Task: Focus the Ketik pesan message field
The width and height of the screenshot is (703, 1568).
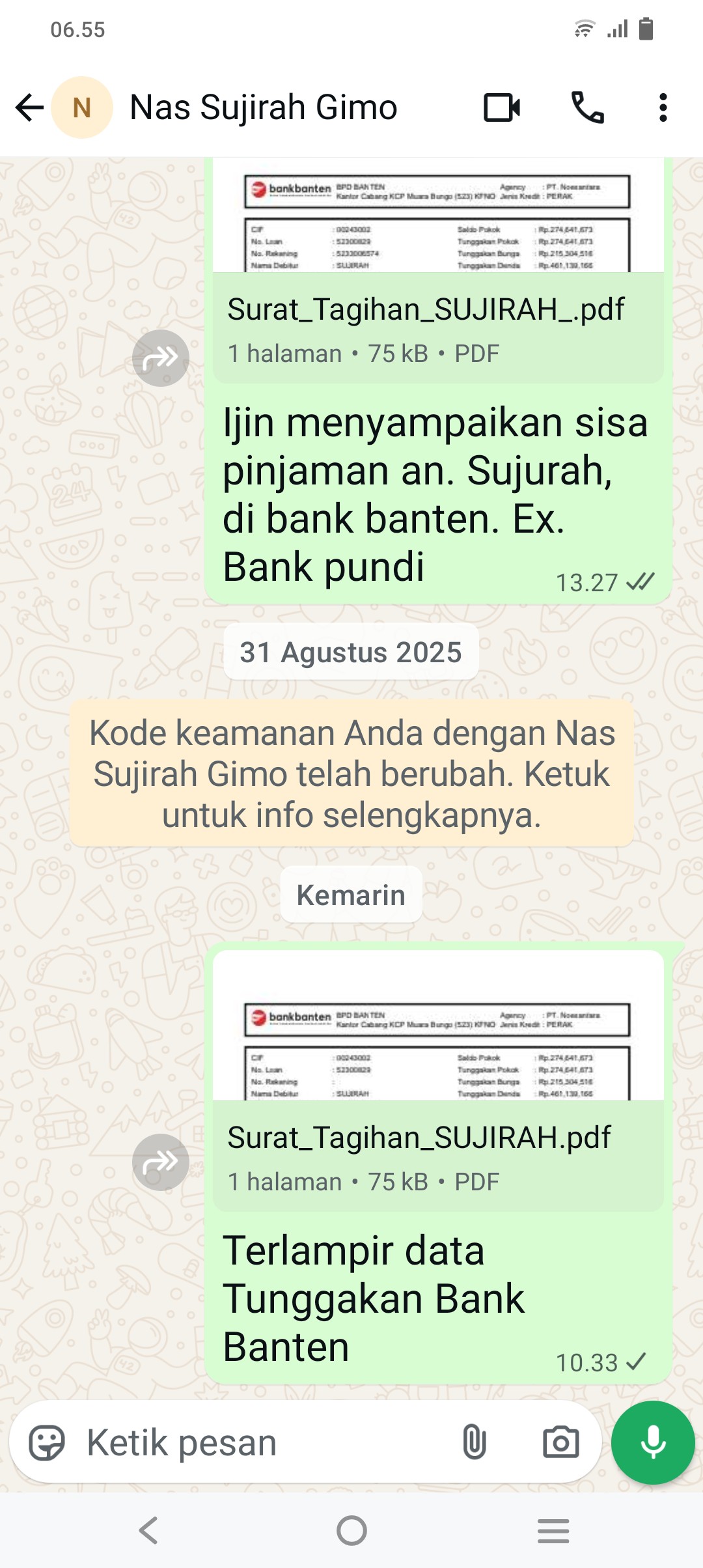Action: [260, 1442]
